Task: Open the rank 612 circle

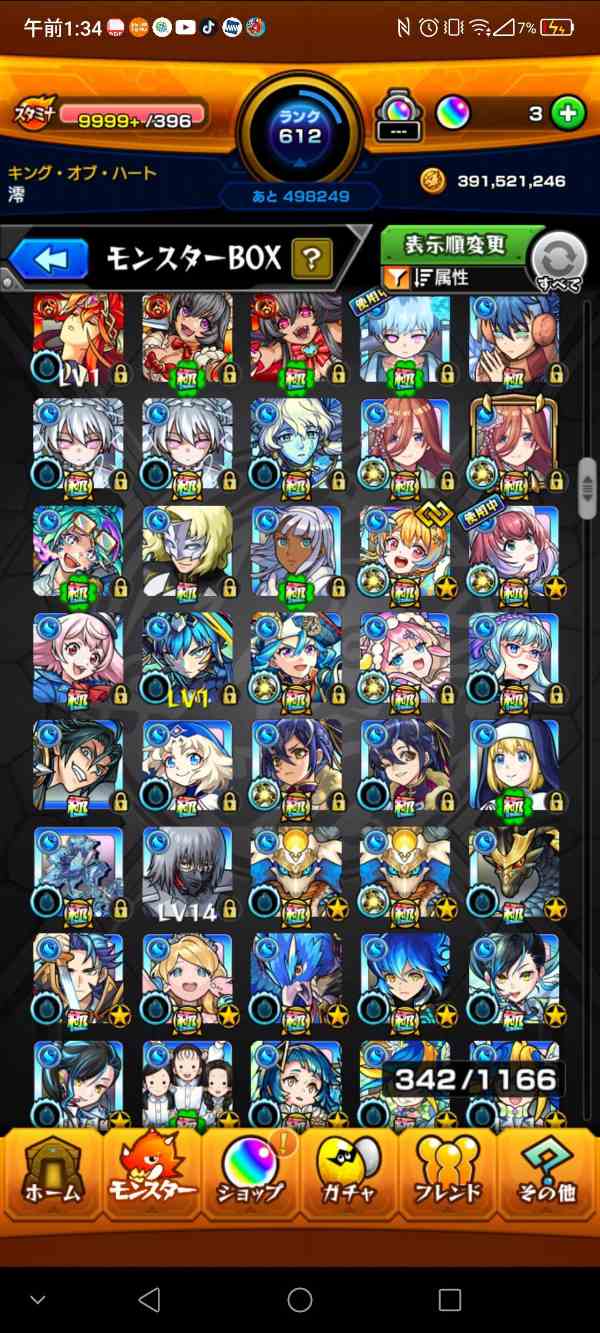Action: point(300,127)
